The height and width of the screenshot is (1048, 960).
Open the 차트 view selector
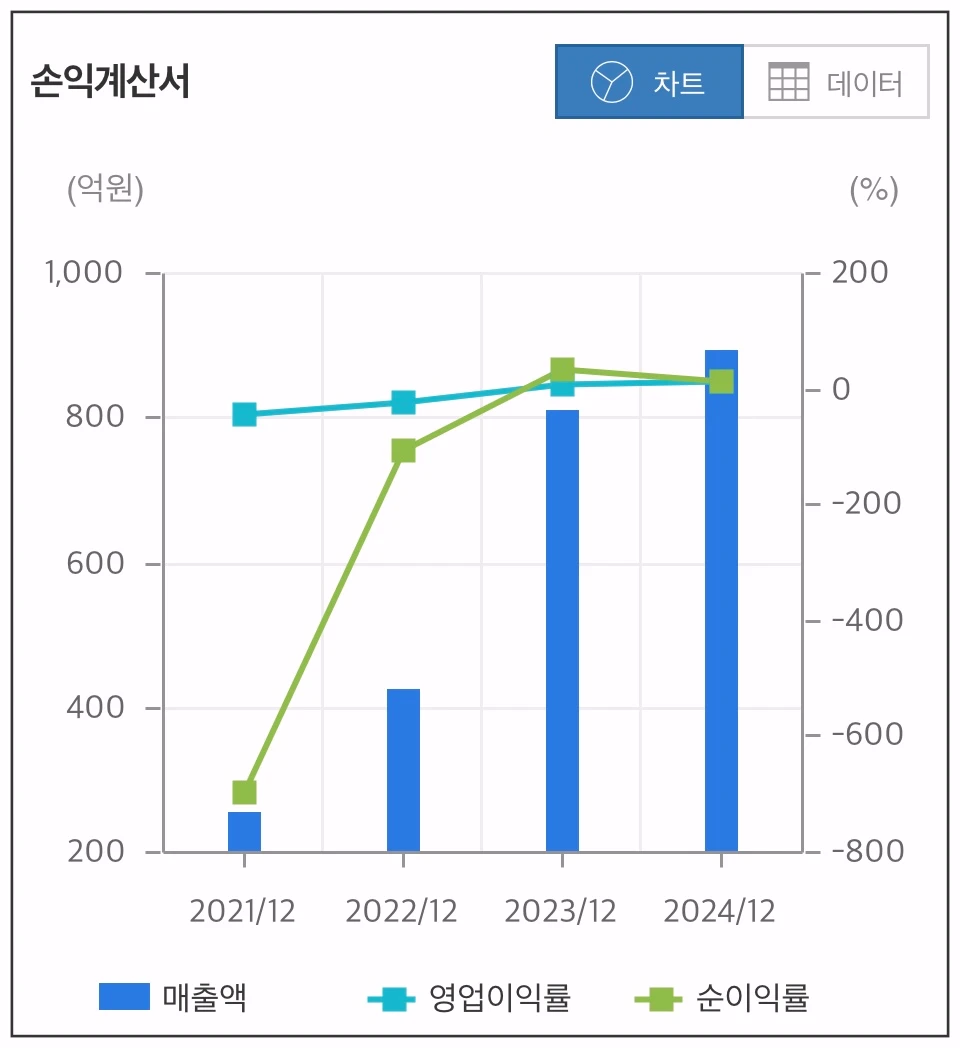click(650, 83)
